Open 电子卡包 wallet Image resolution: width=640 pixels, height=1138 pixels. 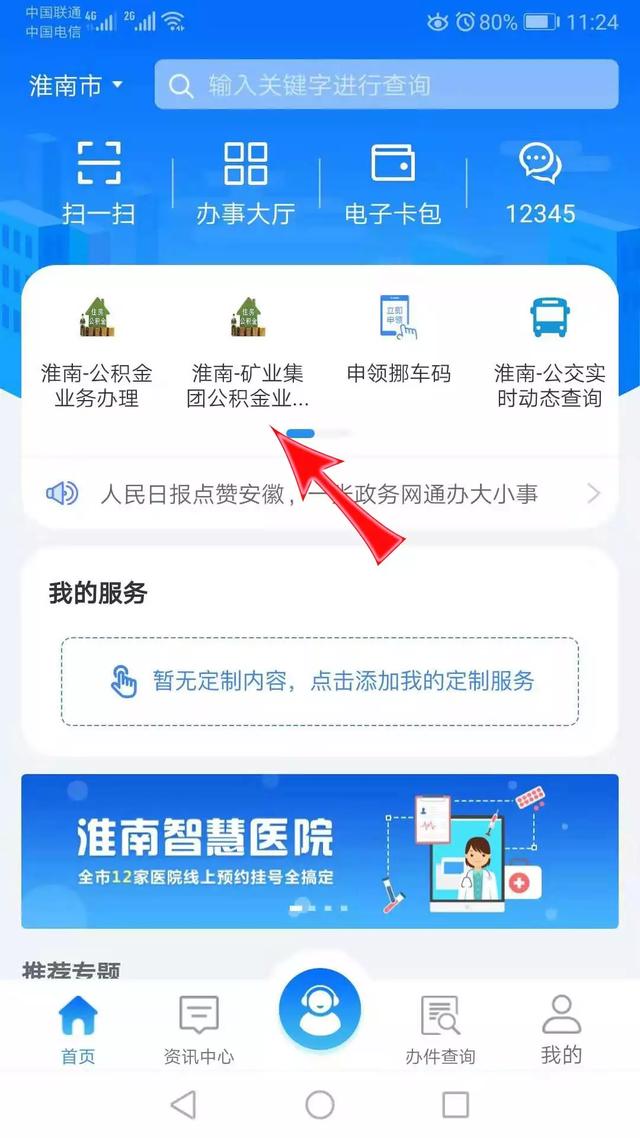click(392, 183)
